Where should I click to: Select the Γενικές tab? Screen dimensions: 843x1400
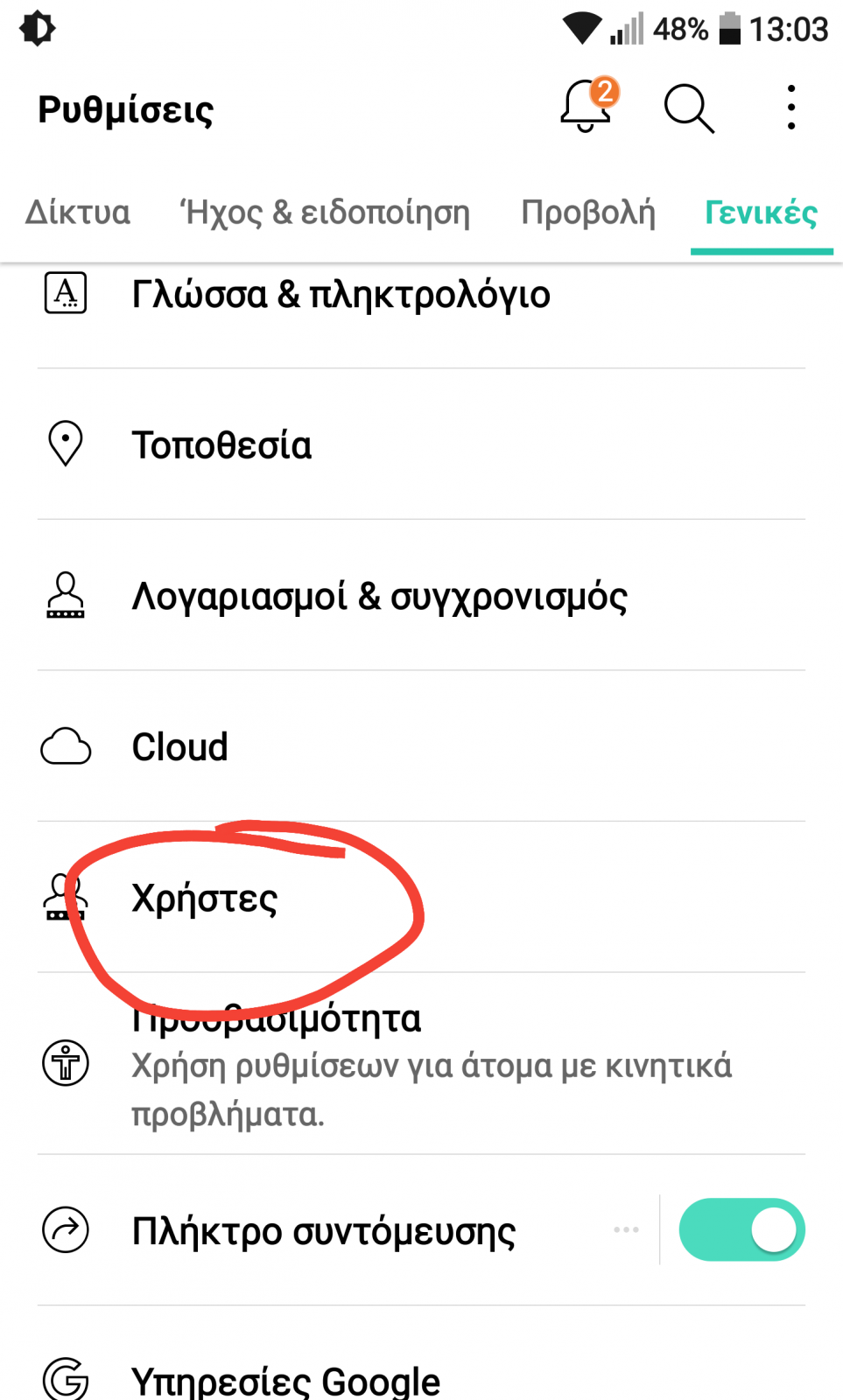(x=762, y=213)
